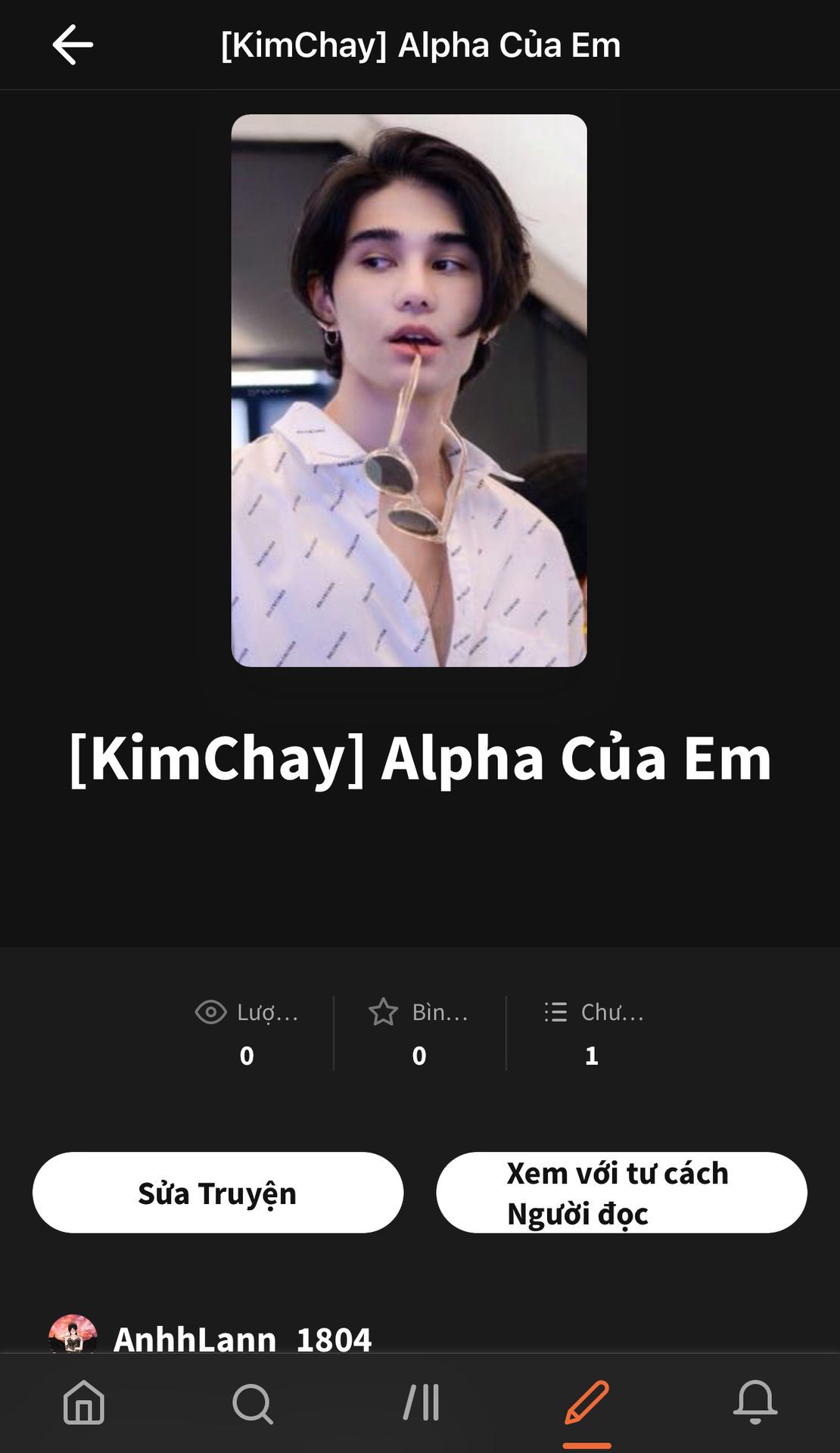
Task: Open the Search tab
Action: click(252, 1402)
